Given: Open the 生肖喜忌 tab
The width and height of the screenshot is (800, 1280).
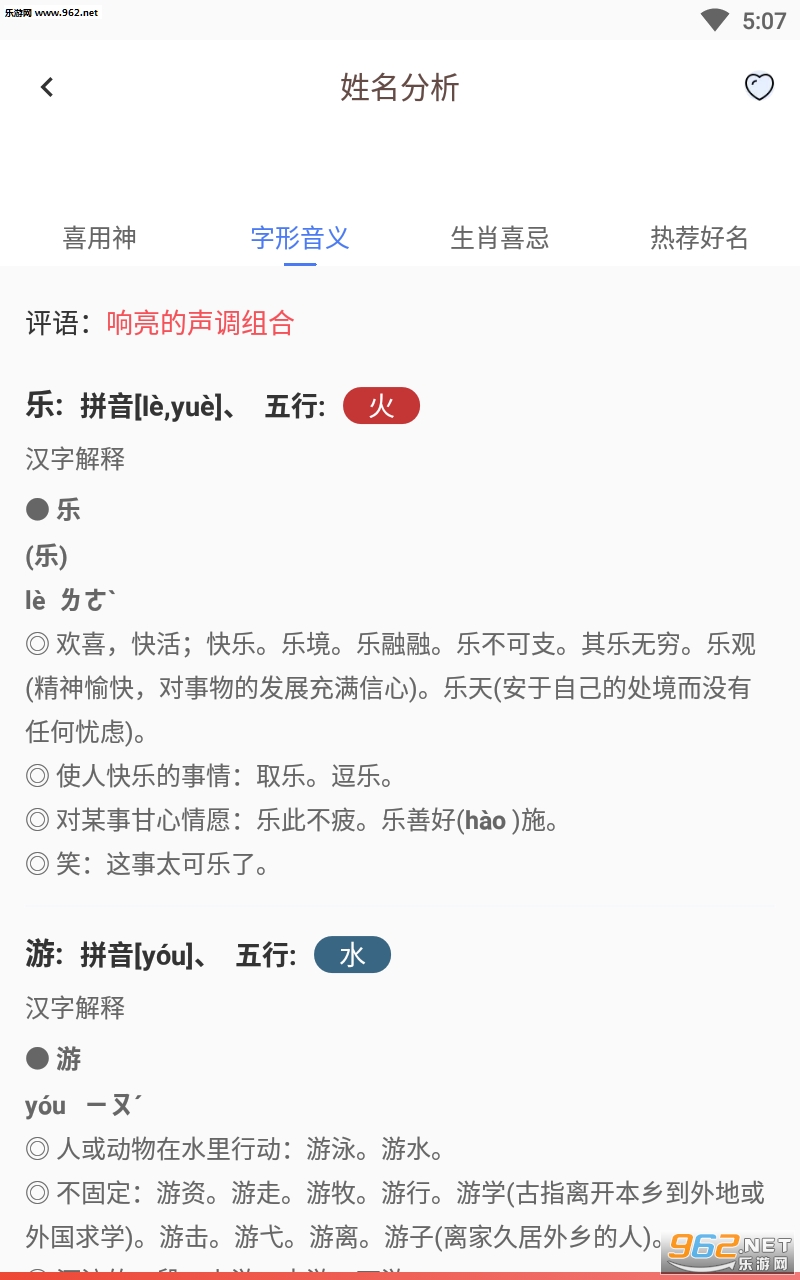Looking at the screenshot, I should coord(500,238).
